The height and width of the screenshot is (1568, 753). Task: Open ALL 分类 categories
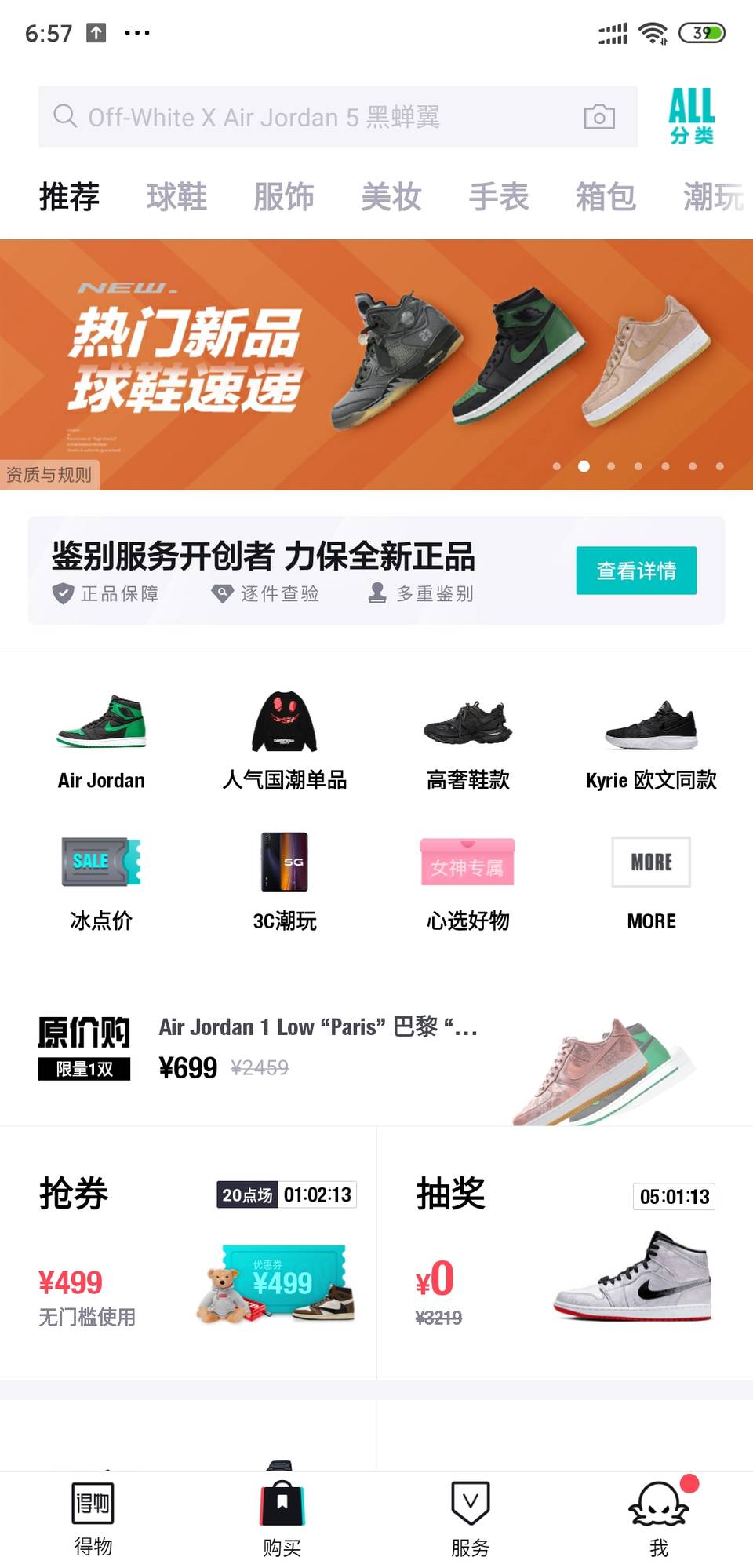(691, 116)
